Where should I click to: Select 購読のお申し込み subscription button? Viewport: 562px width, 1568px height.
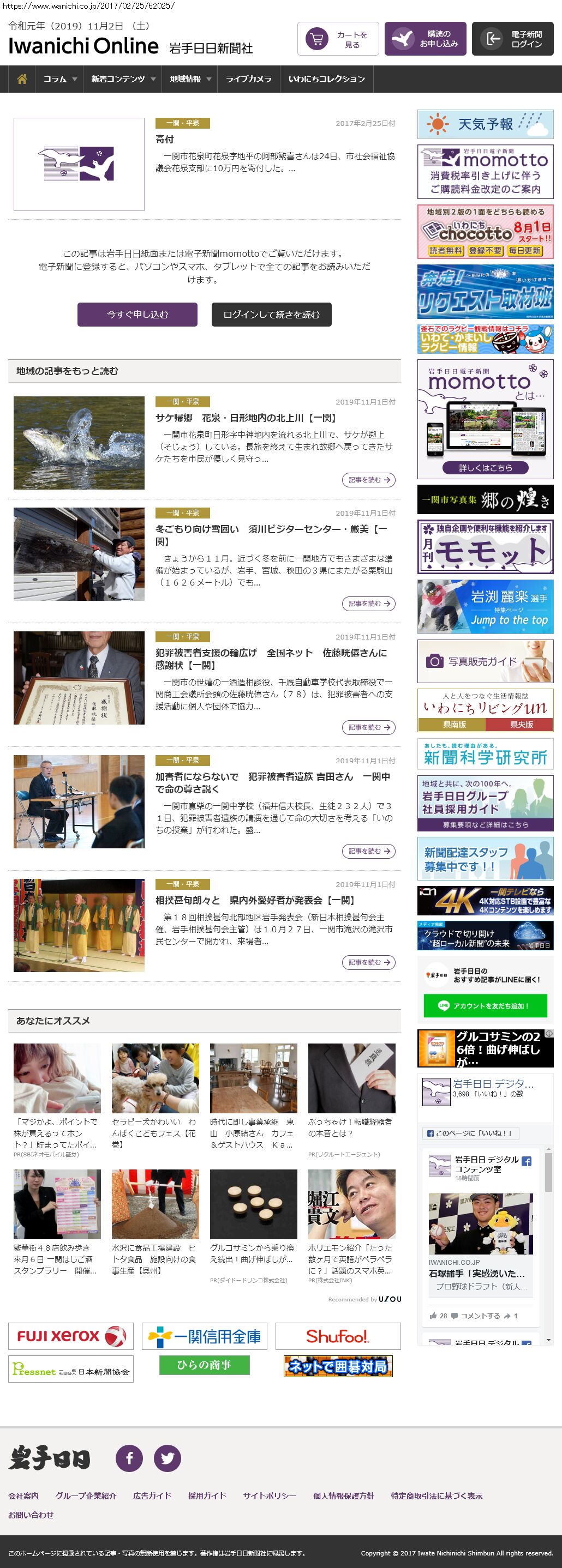pyautogui.click(x=426, y=39)
